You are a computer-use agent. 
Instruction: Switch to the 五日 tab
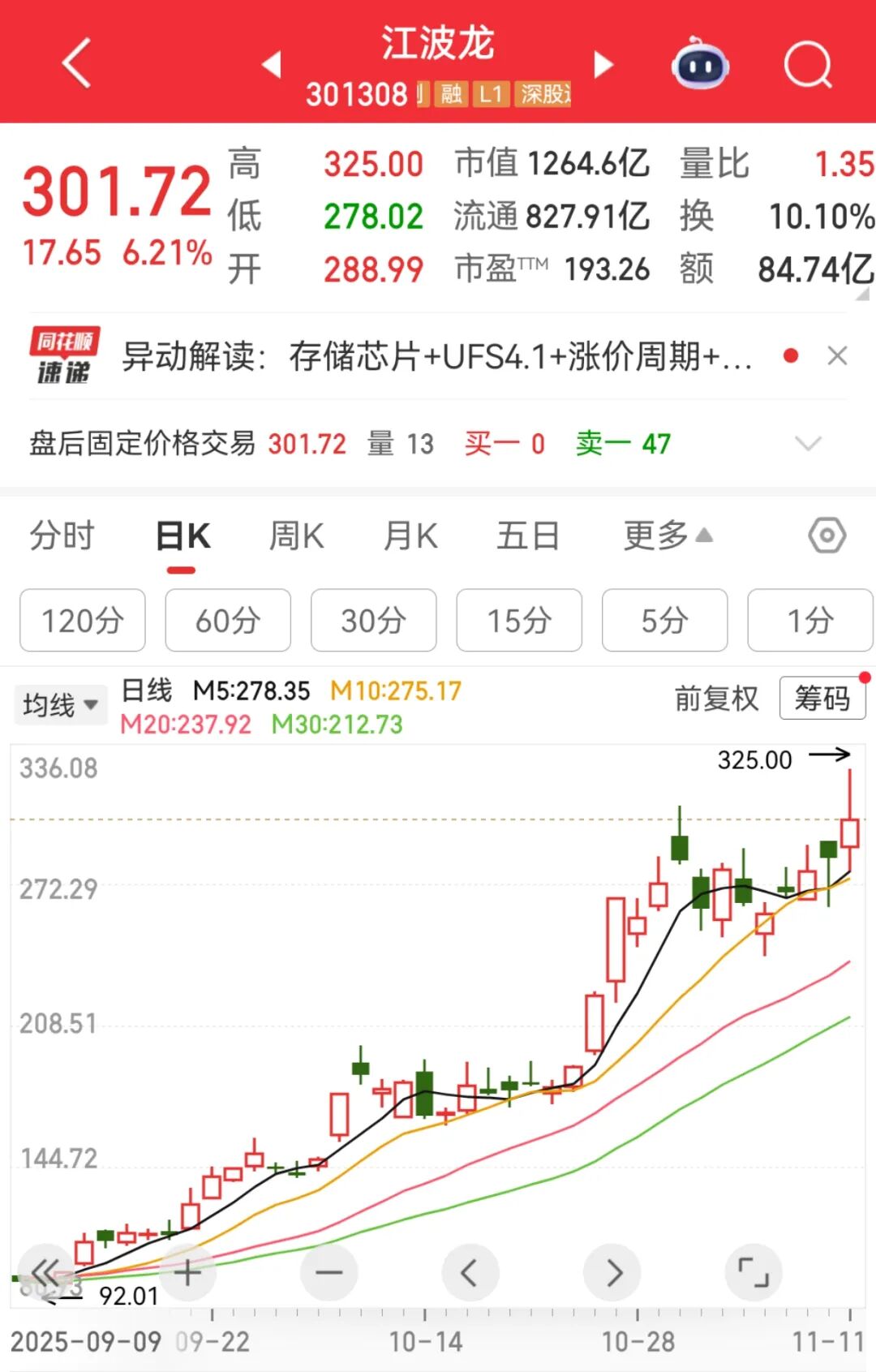(x=528, y=535)
